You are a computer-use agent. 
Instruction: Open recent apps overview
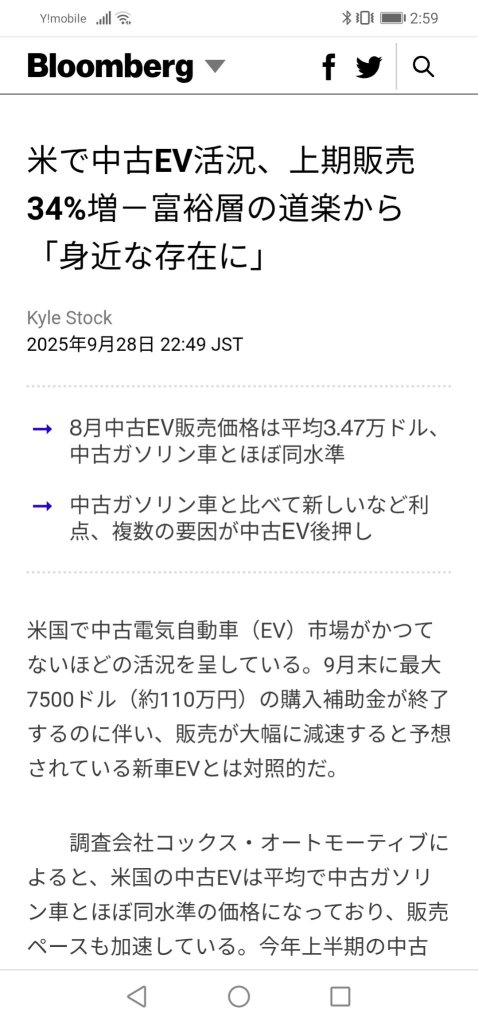(340, 997)
